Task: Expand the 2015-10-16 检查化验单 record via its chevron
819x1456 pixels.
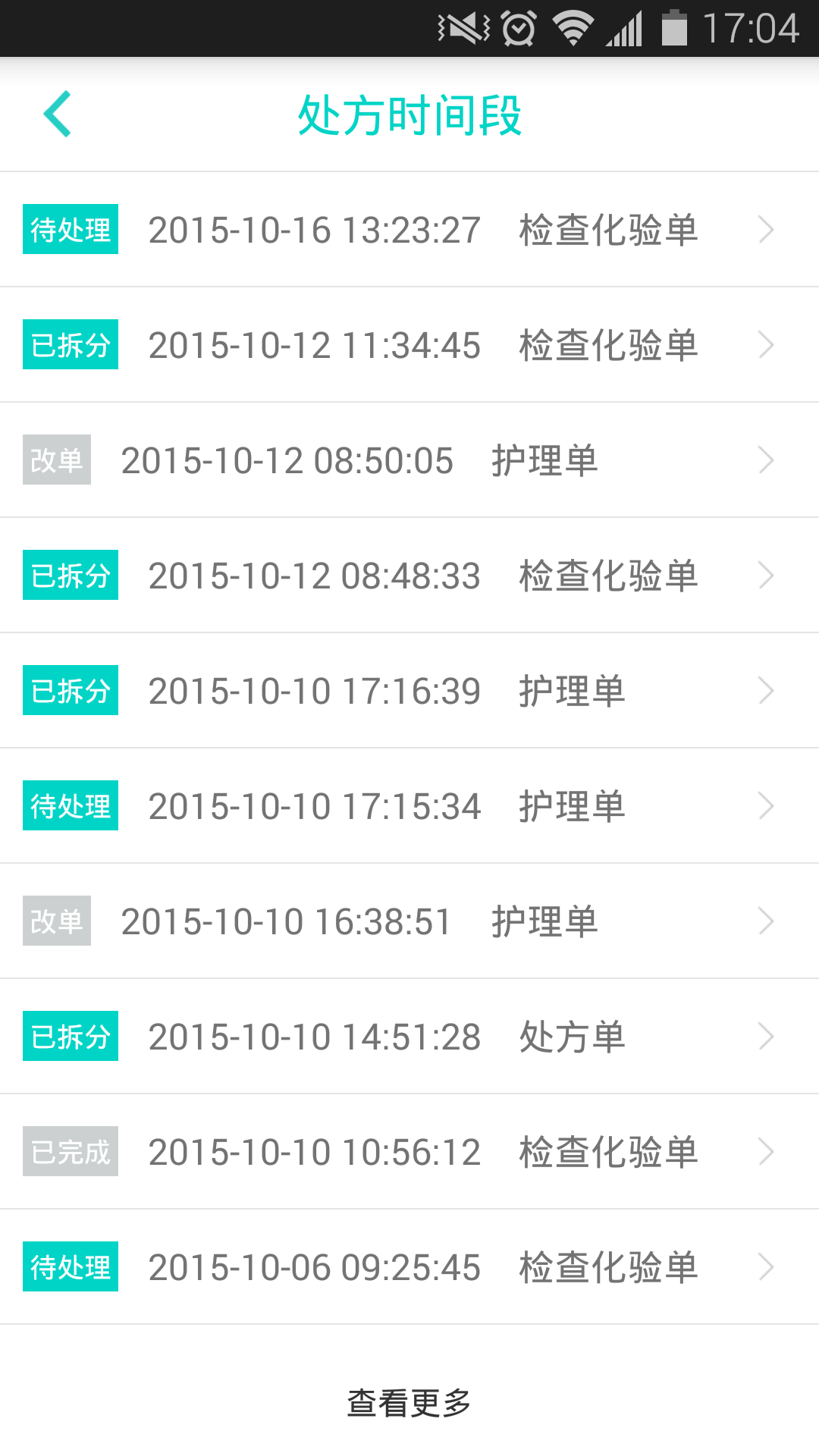Action: (767, 230)
